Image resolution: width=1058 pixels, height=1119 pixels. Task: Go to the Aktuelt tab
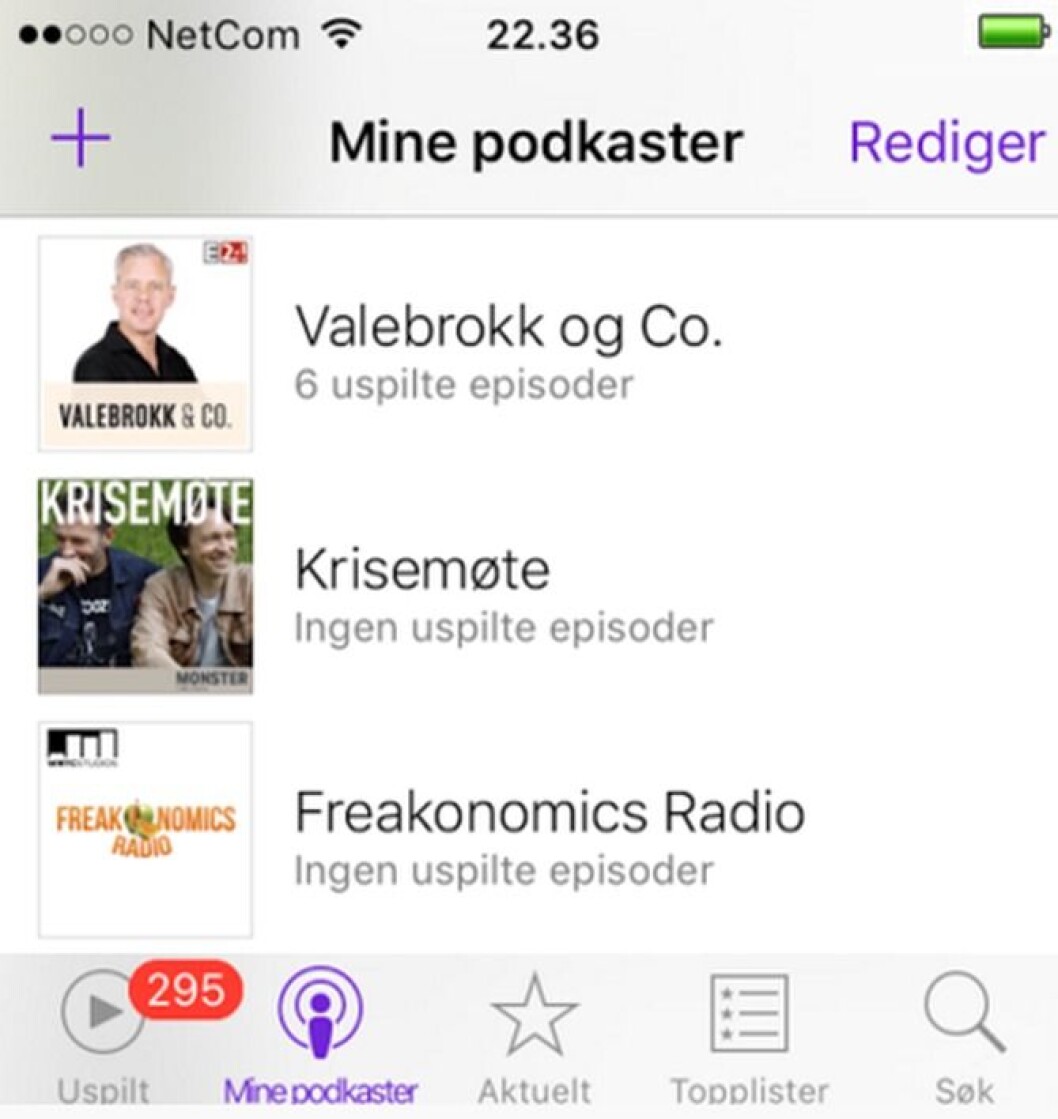[534, 1035]
